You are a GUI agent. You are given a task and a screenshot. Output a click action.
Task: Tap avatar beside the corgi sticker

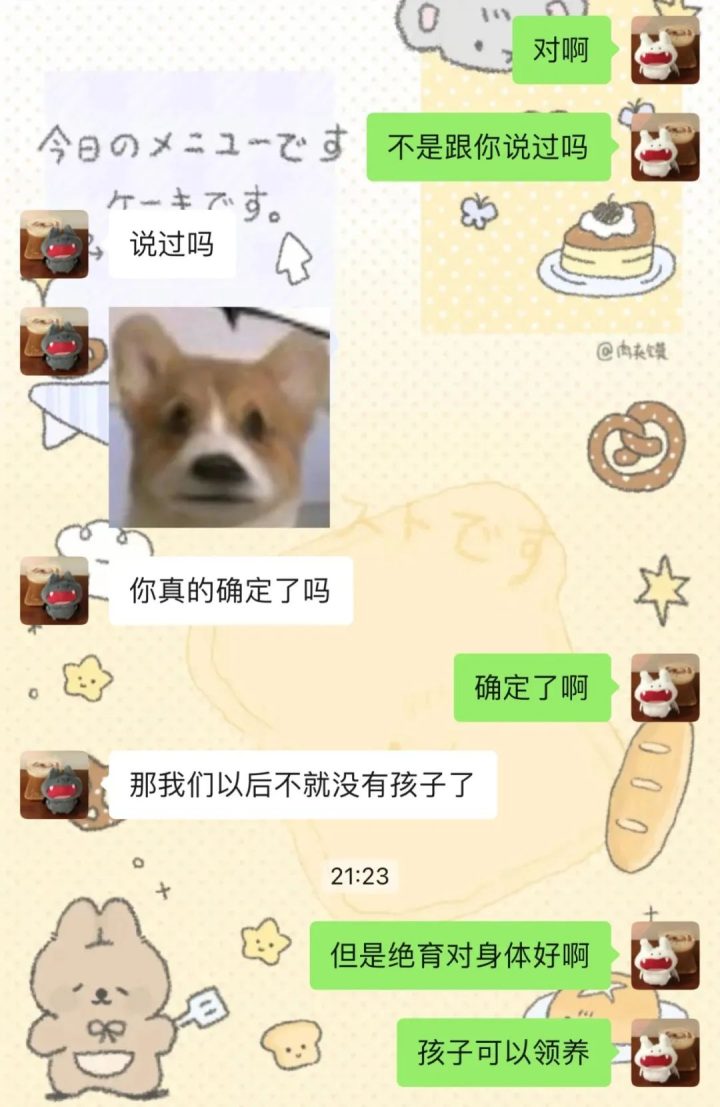54,341
